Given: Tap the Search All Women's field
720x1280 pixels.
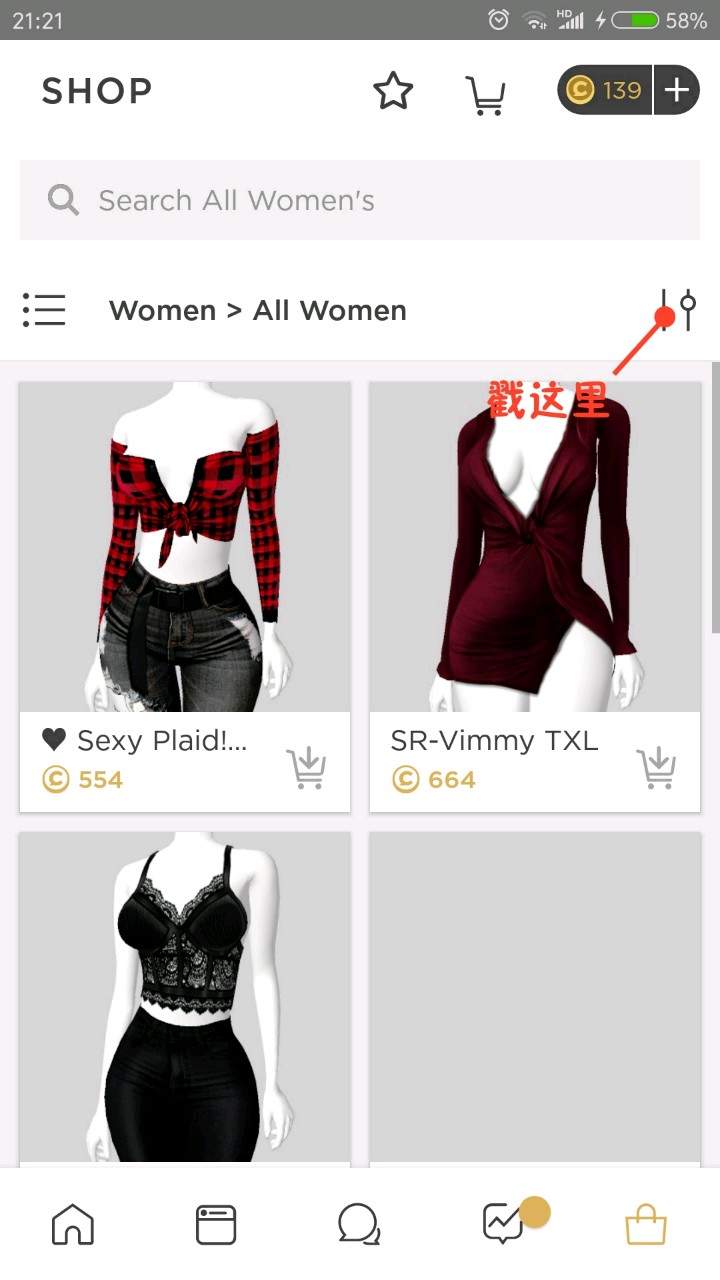Looking at the screenshot, I should [x=360, y=200].
